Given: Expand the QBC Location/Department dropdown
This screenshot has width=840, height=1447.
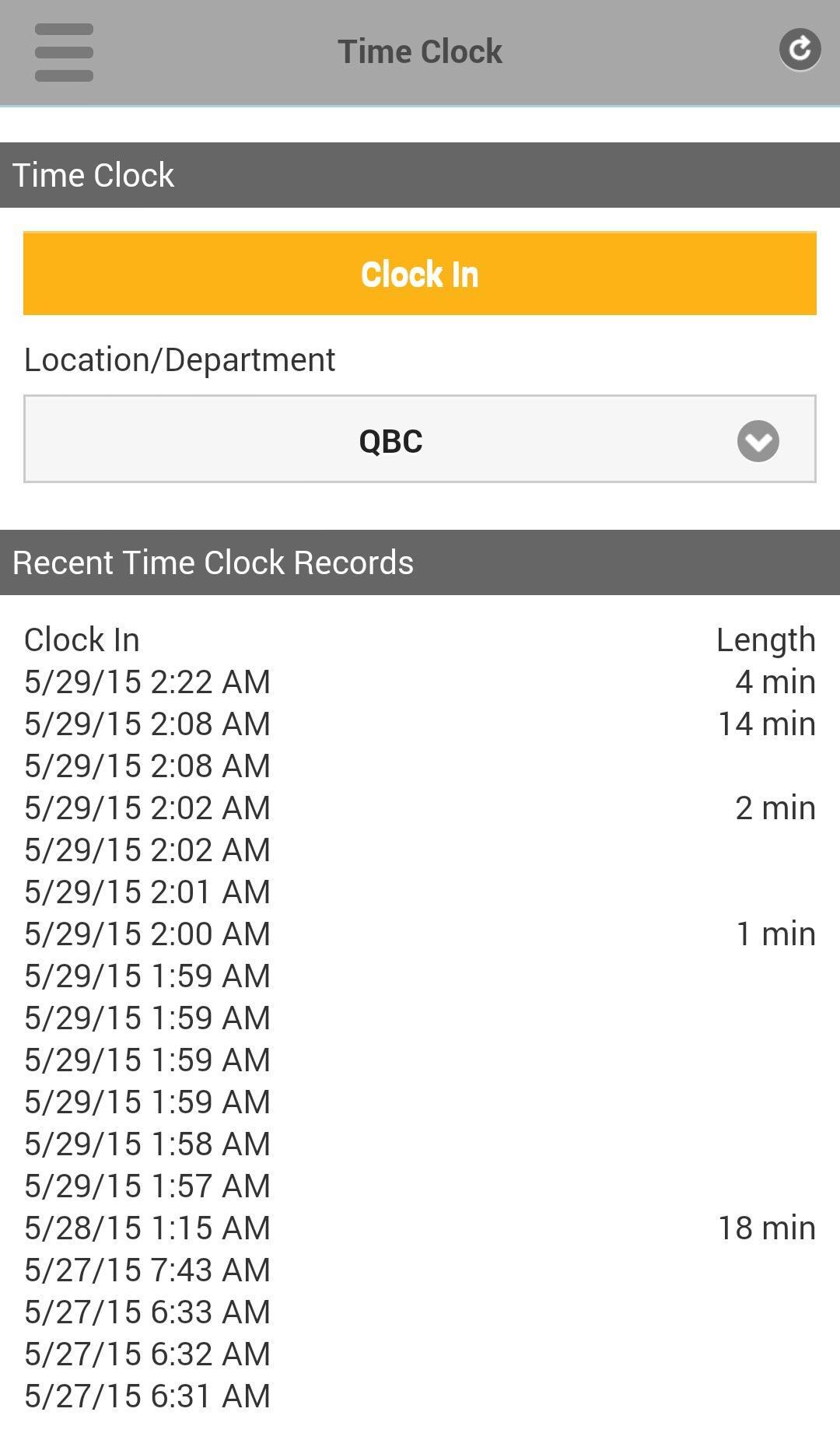Looking at the screenshot, I should (x=420, y=440).
